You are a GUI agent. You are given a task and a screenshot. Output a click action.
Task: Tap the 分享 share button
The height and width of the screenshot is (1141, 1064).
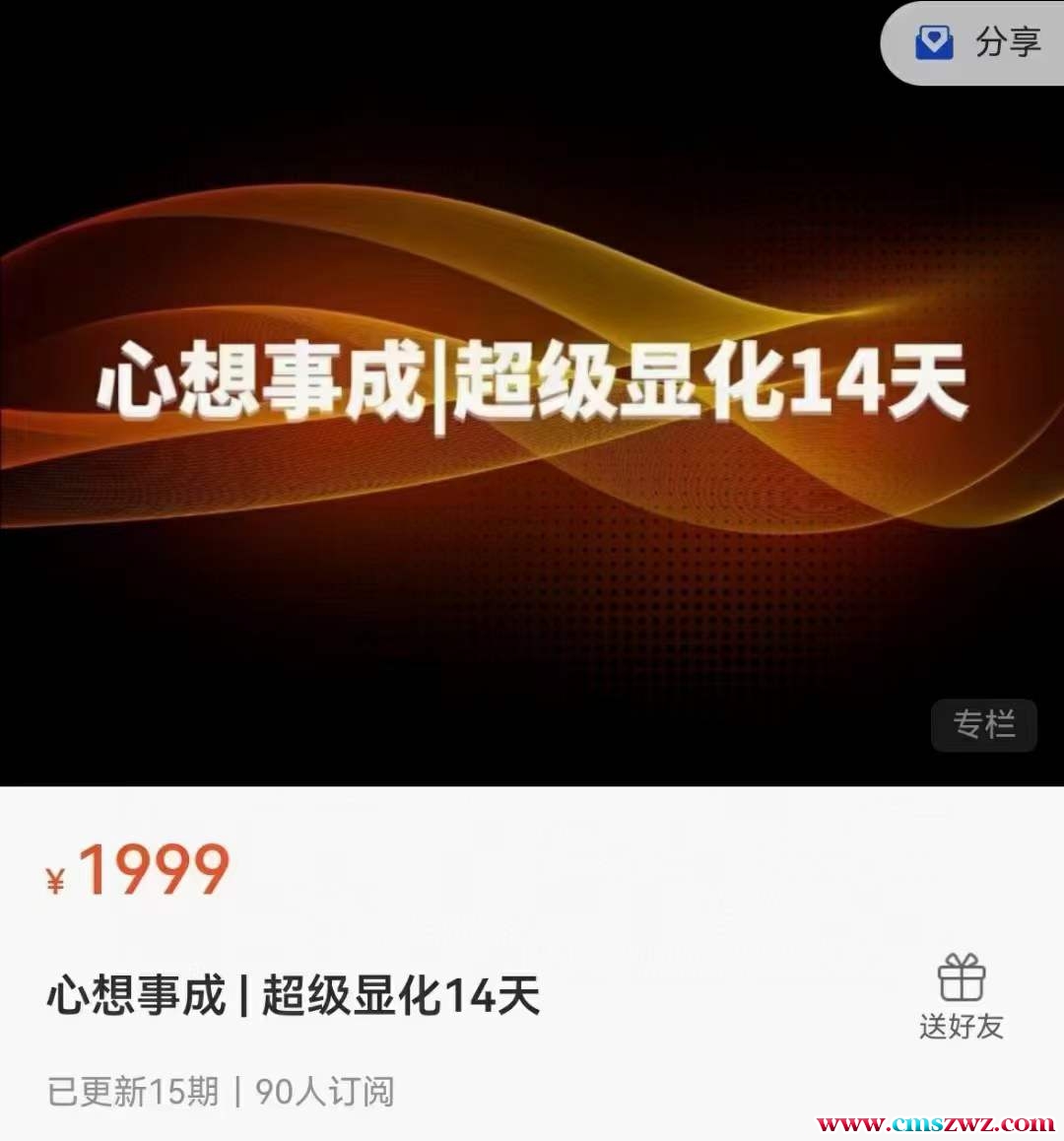[978, 42]
